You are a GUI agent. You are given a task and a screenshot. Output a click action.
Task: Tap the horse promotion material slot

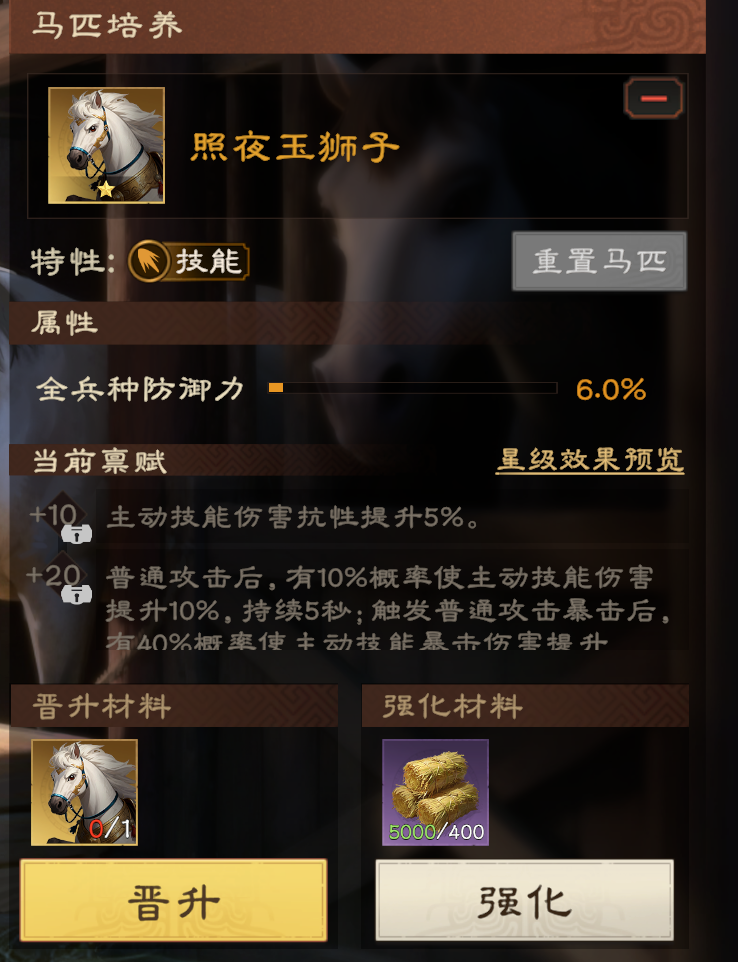[x=84, y=792]
